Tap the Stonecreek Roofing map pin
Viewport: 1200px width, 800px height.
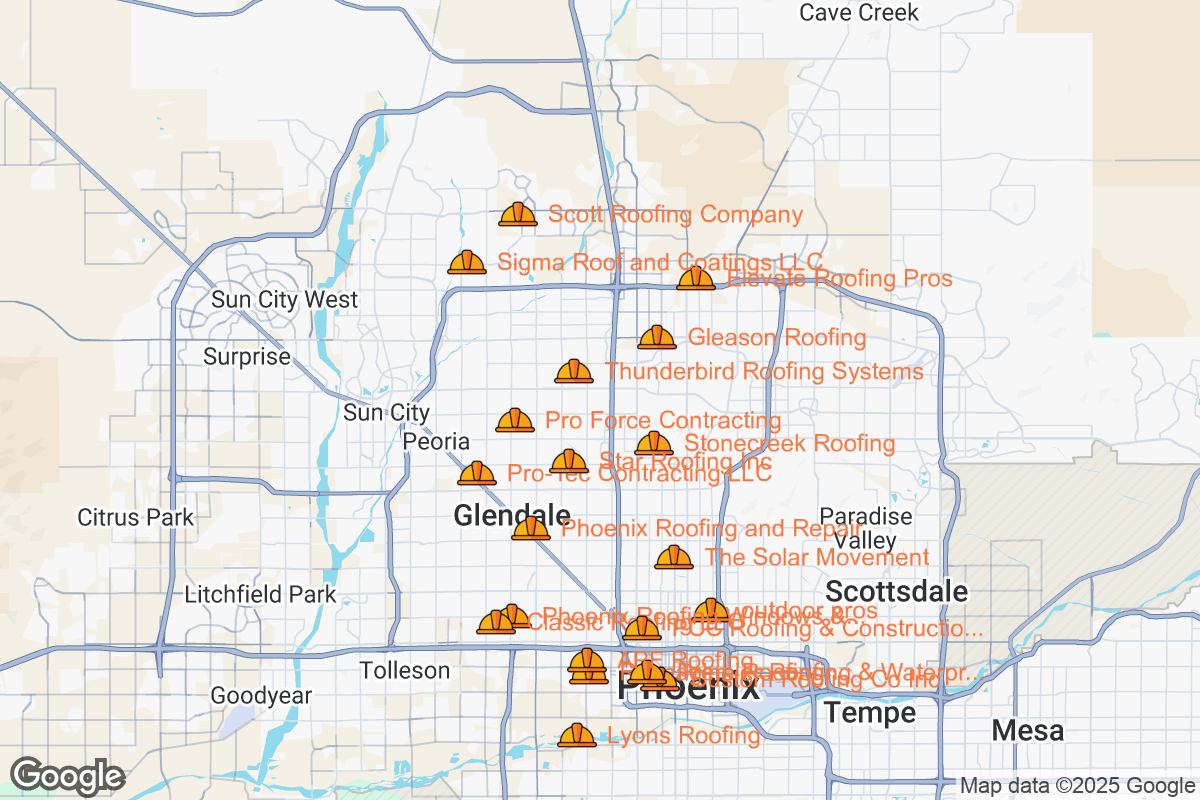pos(653,443)
